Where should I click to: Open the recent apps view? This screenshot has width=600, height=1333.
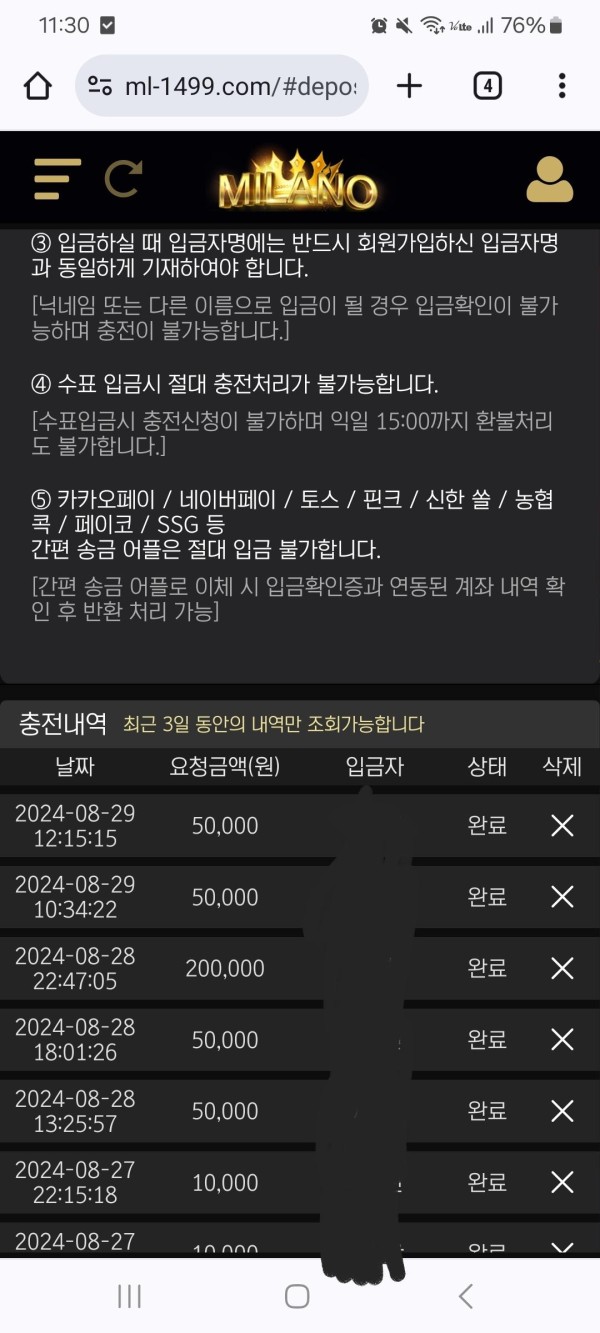(x=129, y=1297)
